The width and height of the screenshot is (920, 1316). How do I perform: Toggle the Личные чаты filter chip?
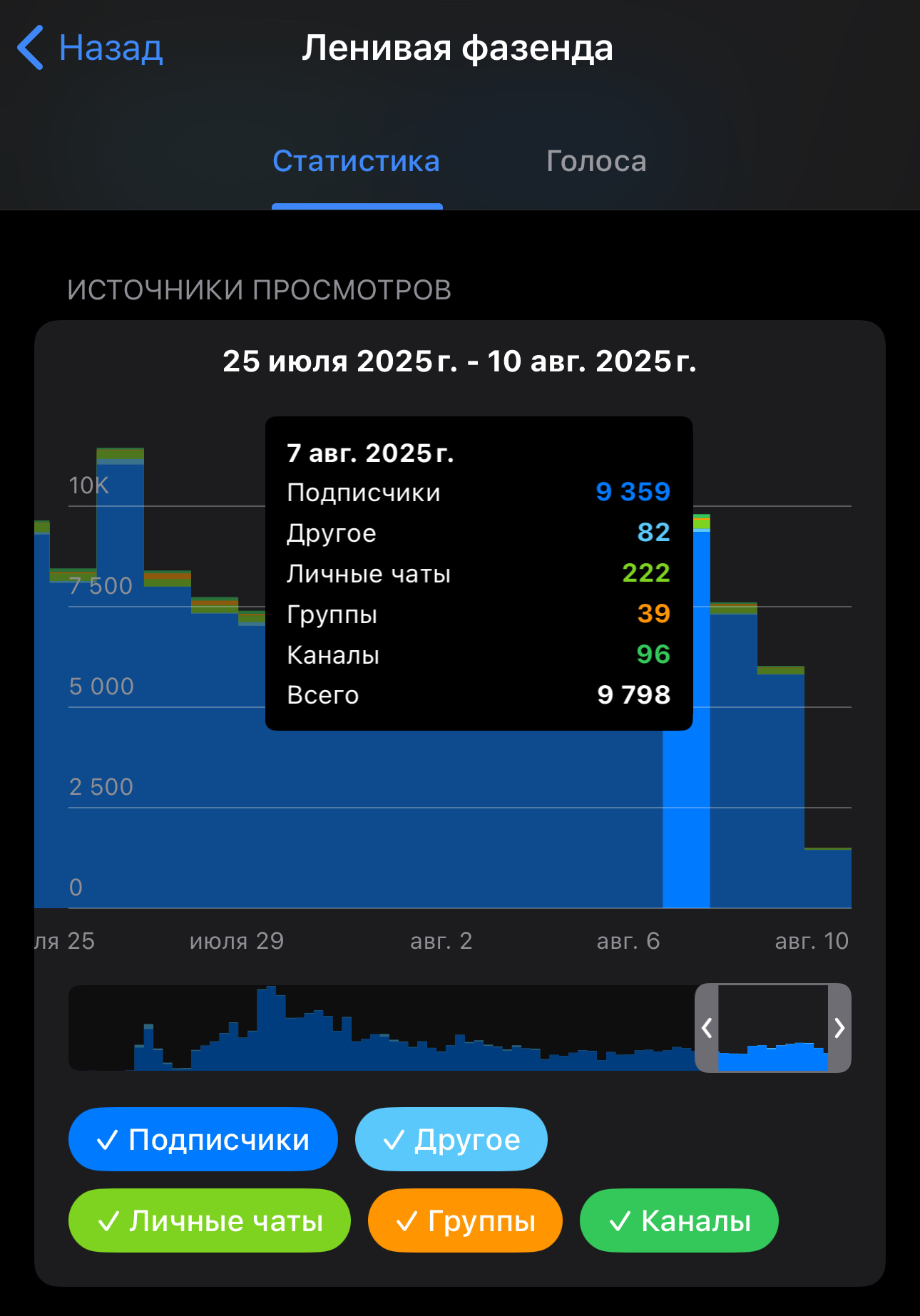[x=209, y=1220]
